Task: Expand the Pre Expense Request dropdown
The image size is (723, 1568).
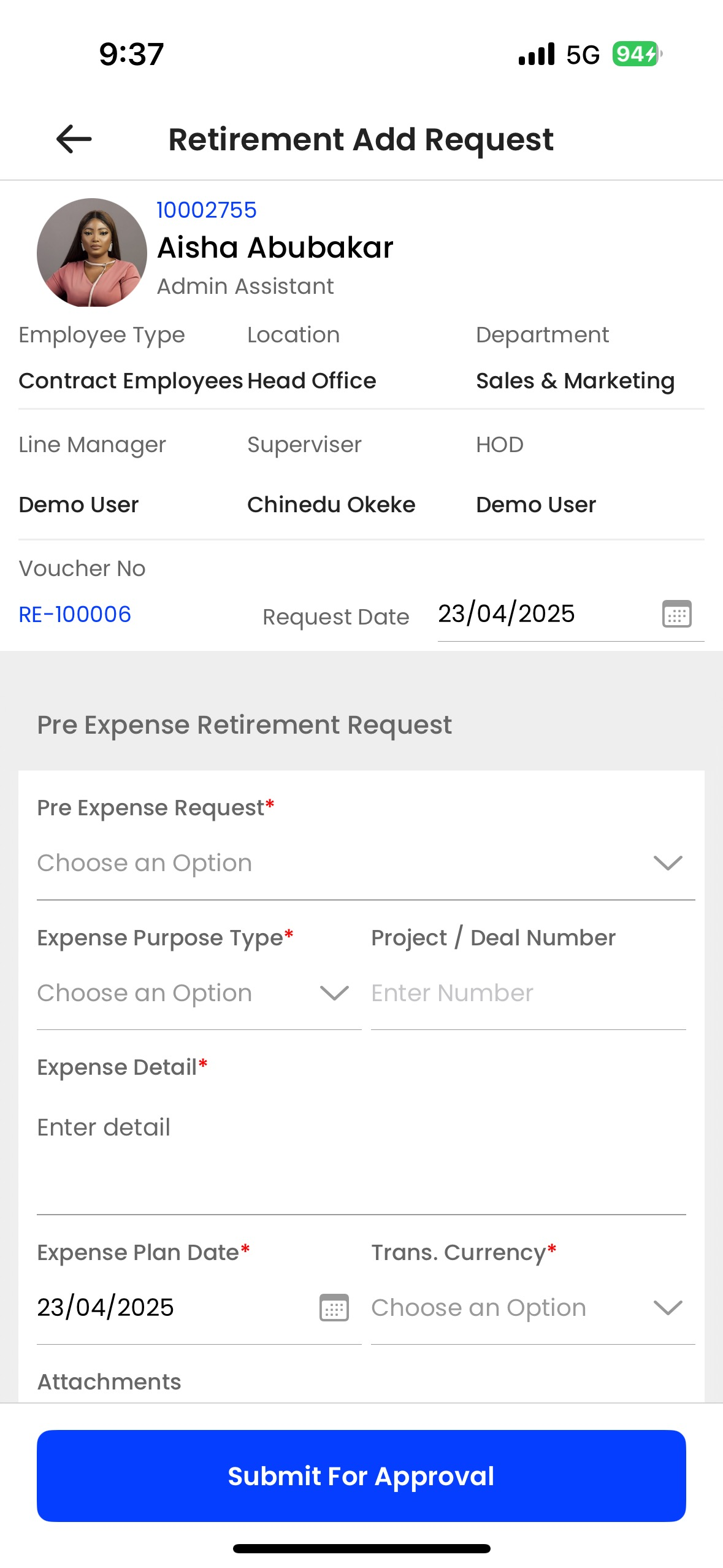Action: click(x=365, y=863)
